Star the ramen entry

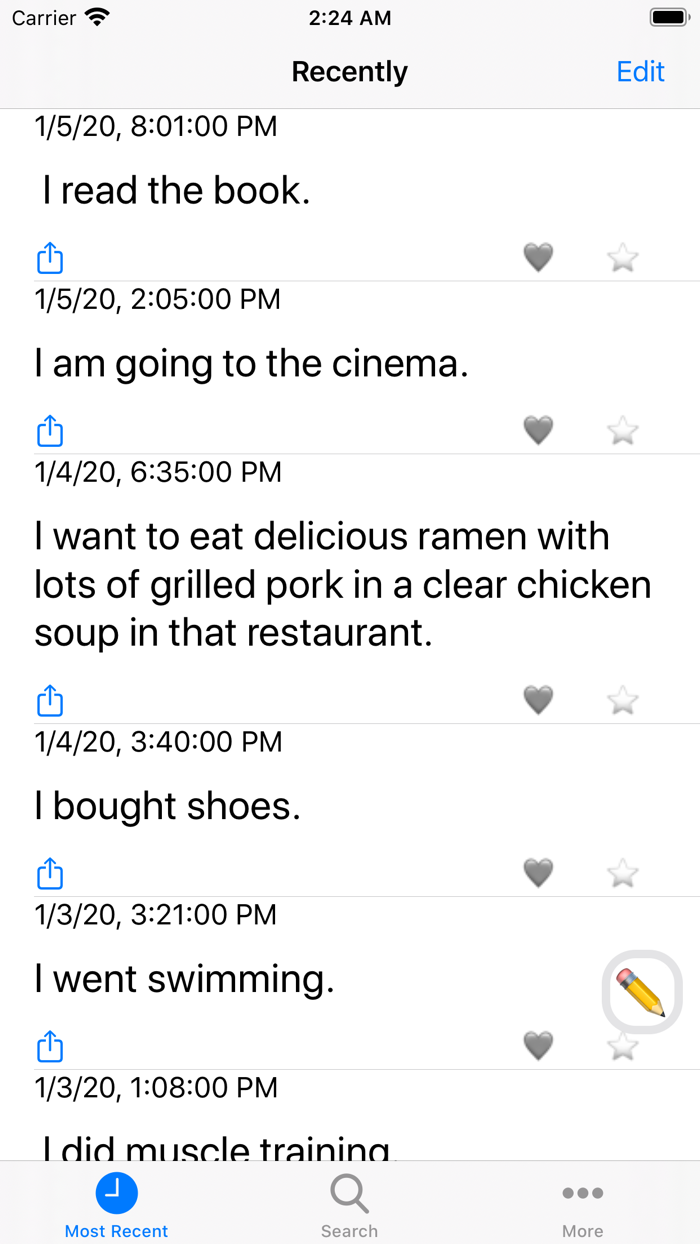[x=622, y=700]
